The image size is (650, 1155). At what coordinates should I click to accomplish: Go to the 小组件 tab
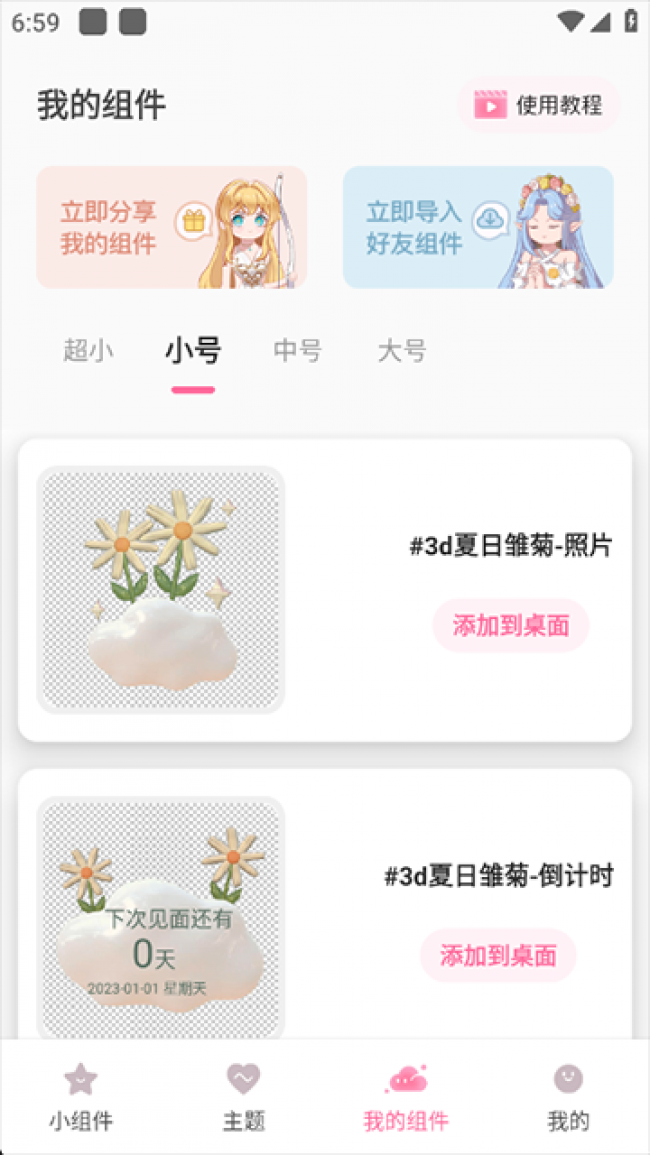click(81, 1097)
